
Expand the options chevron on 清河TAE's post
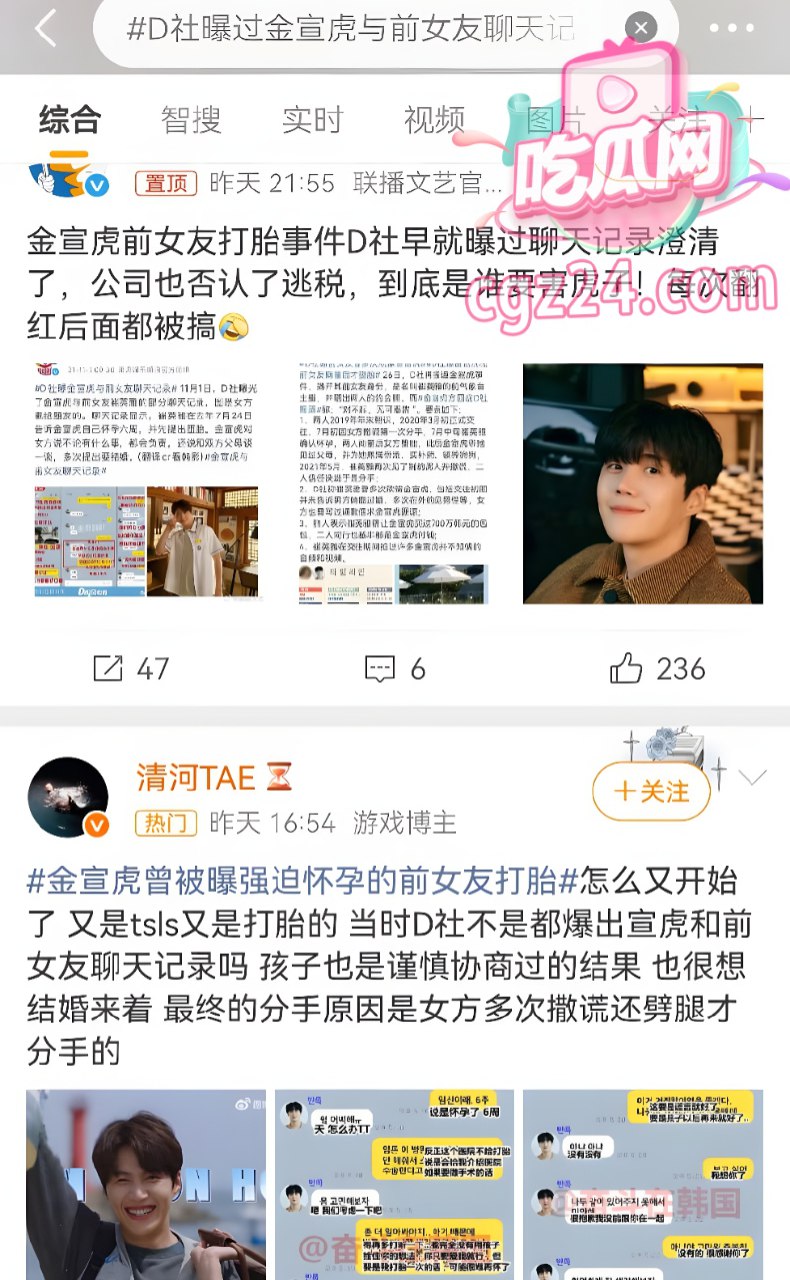pyautogui.click(x=752, y=778)
